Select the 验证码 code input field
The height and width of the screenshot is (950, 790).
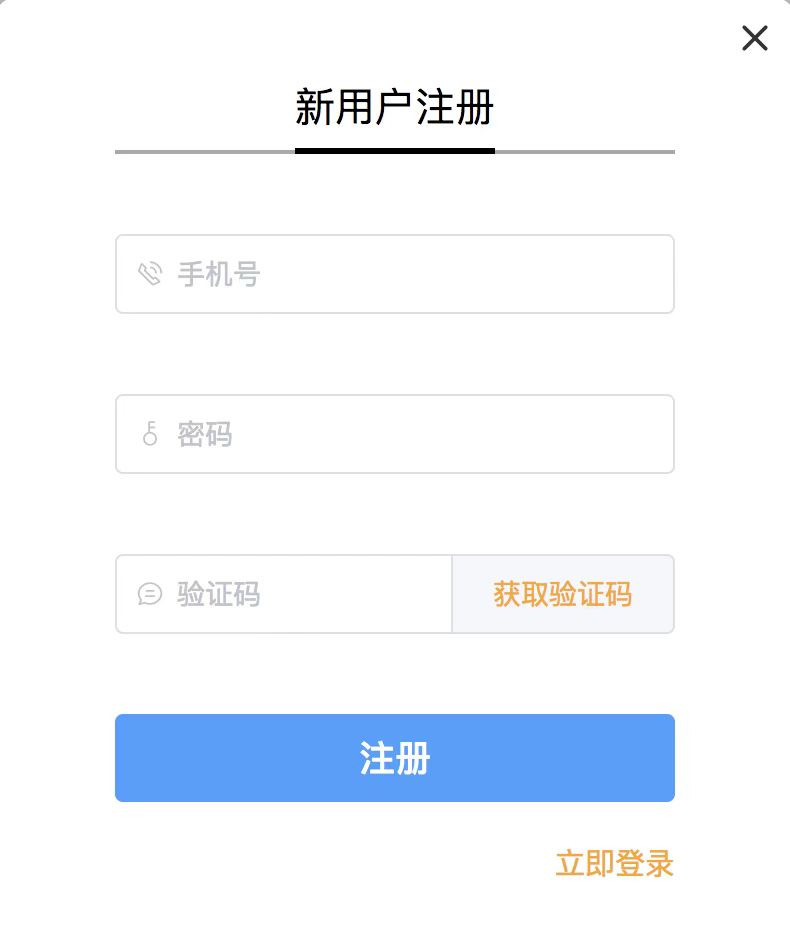tap(300, 594)
